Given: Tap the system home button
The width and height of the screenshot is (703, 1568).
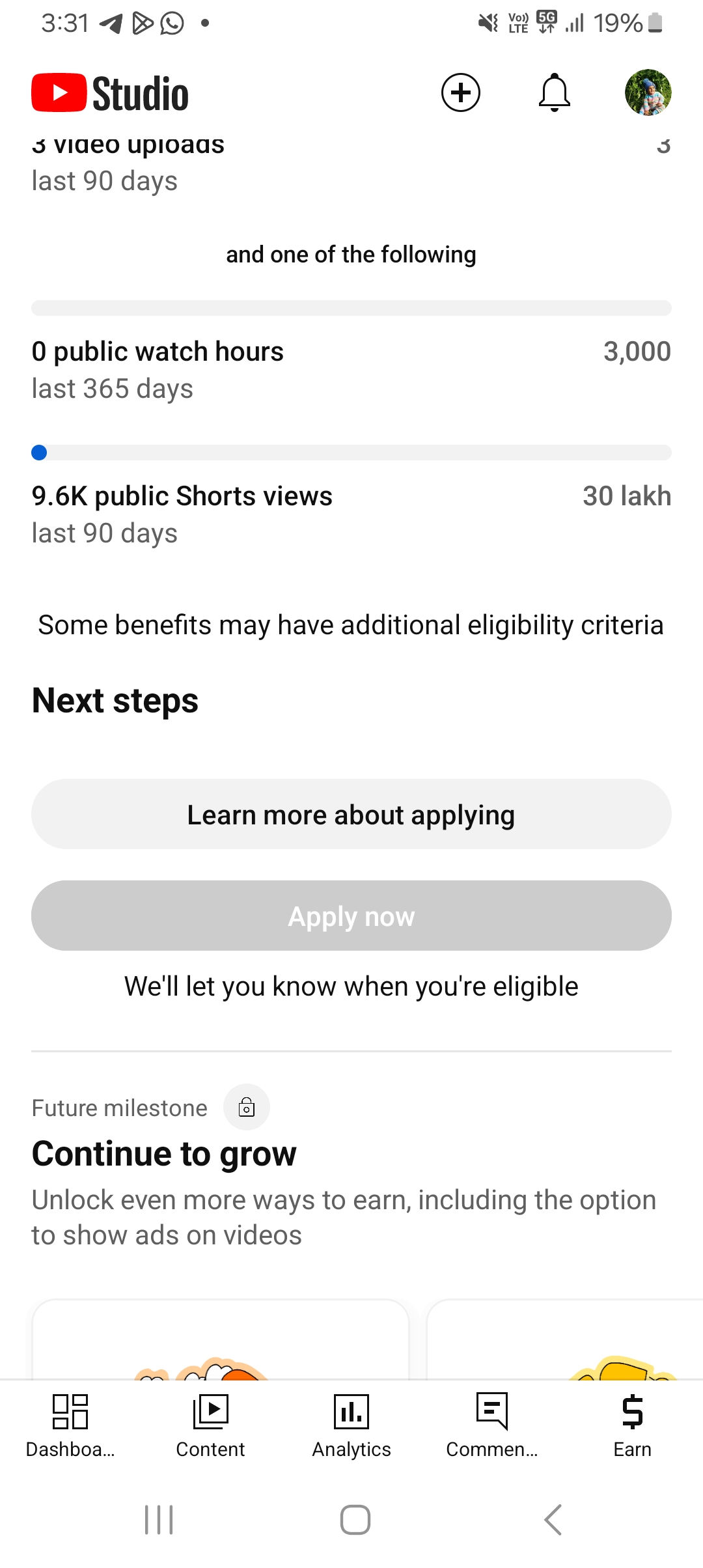Looking at the screenshot, I should pyautogui.click(x=355, y=1520).
